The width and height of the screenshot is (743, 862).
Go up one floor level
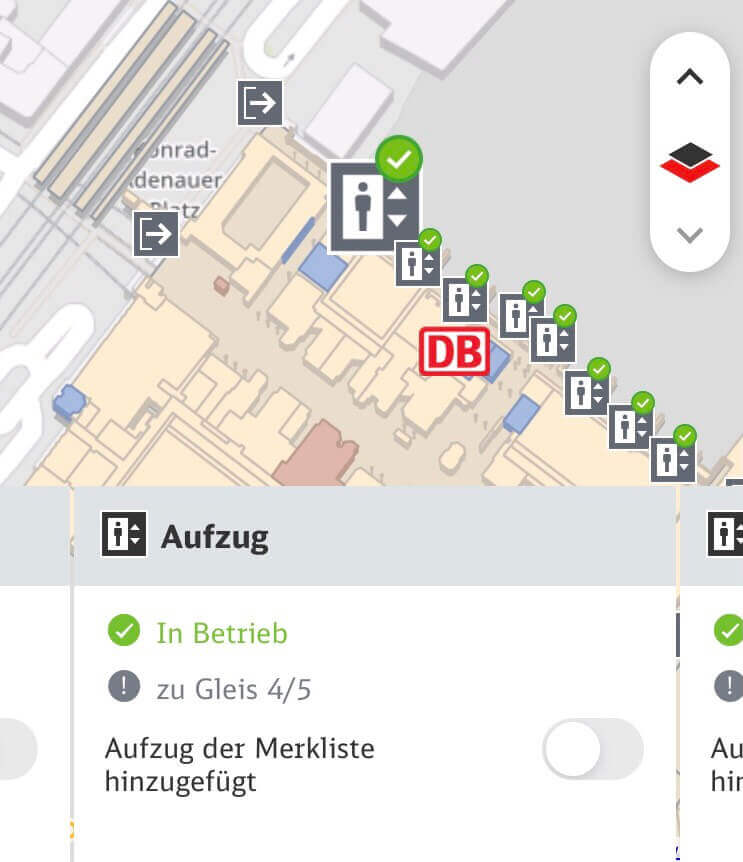pos(690,78)
